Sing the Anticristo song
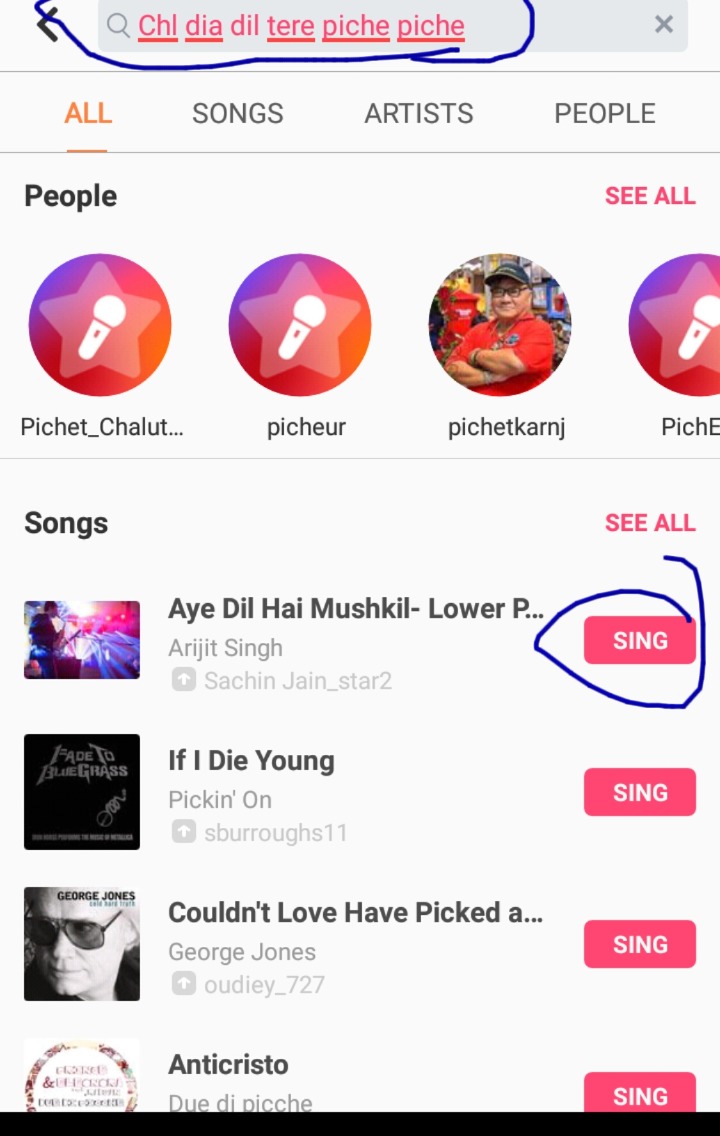The height and width of the screenshot is (1136, 720). (x=639, y=1094)
